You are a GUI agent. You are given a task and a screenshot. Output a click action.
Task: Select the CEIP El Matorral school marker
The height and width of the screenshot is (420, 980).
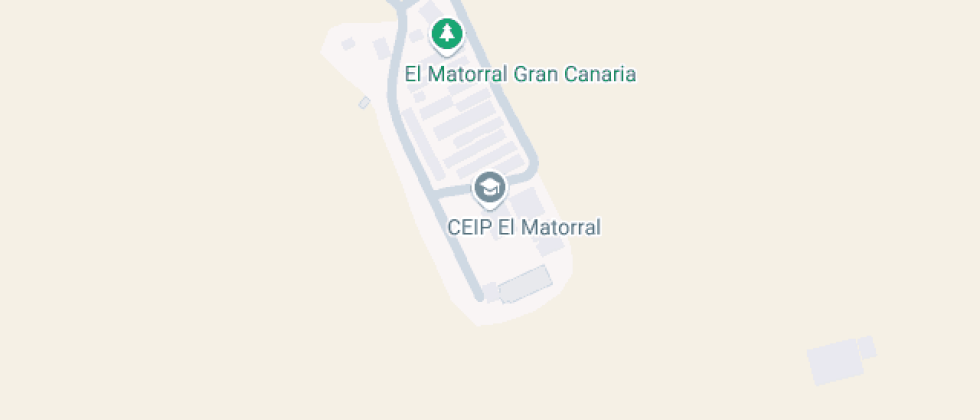489,188
